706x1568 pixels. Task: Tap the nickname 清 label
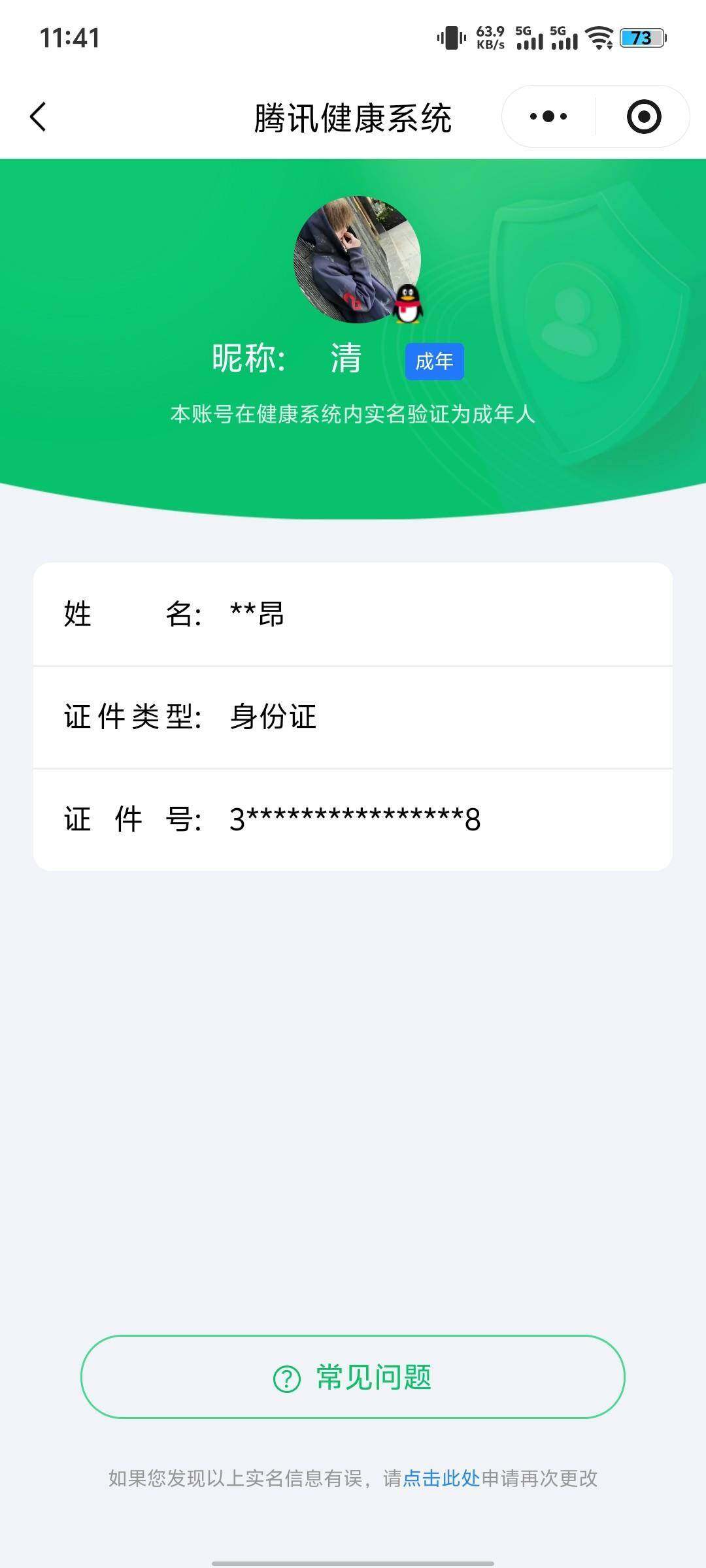345,358
